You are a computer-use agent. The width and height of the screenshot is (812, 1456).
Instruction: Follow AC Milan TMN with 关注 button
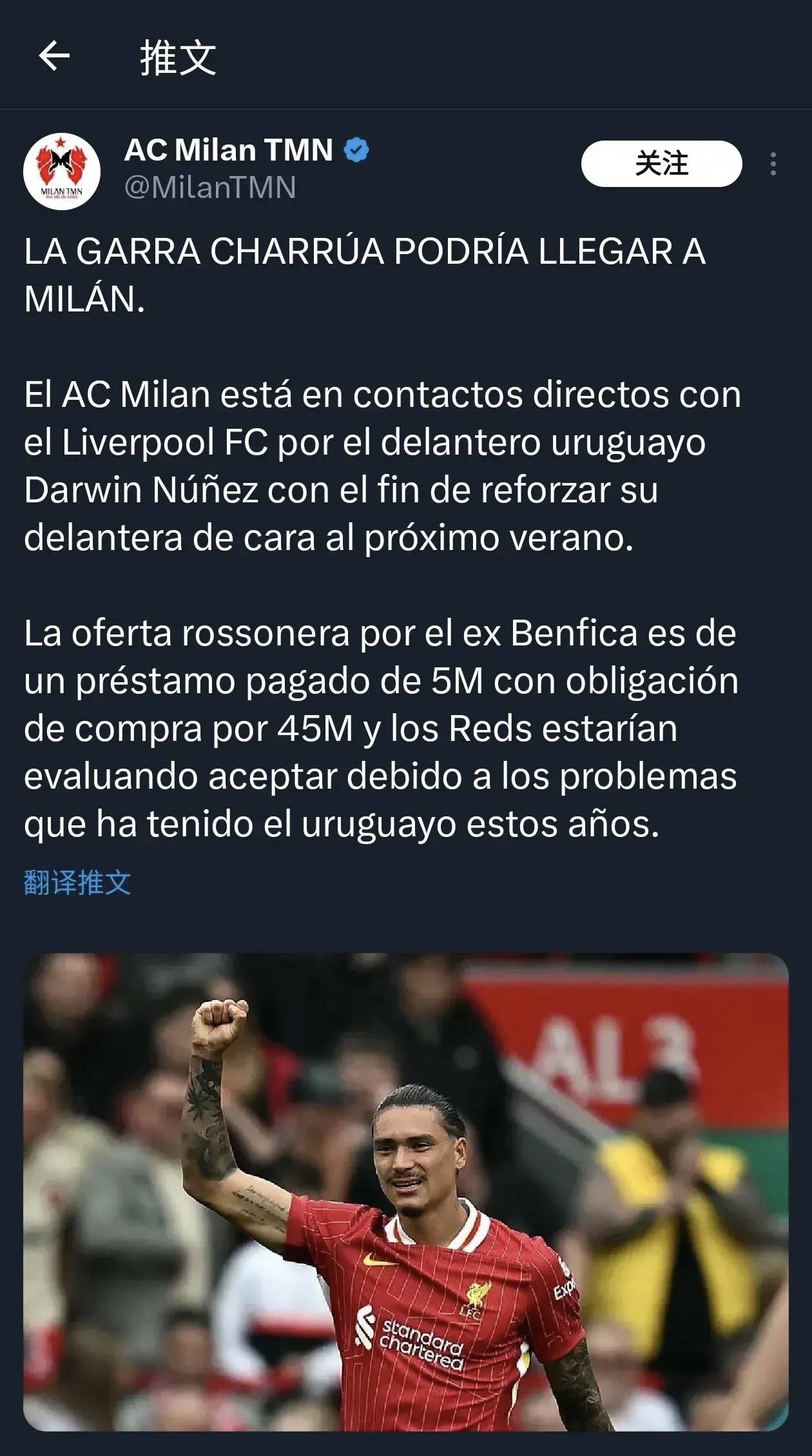coord(661,164)
